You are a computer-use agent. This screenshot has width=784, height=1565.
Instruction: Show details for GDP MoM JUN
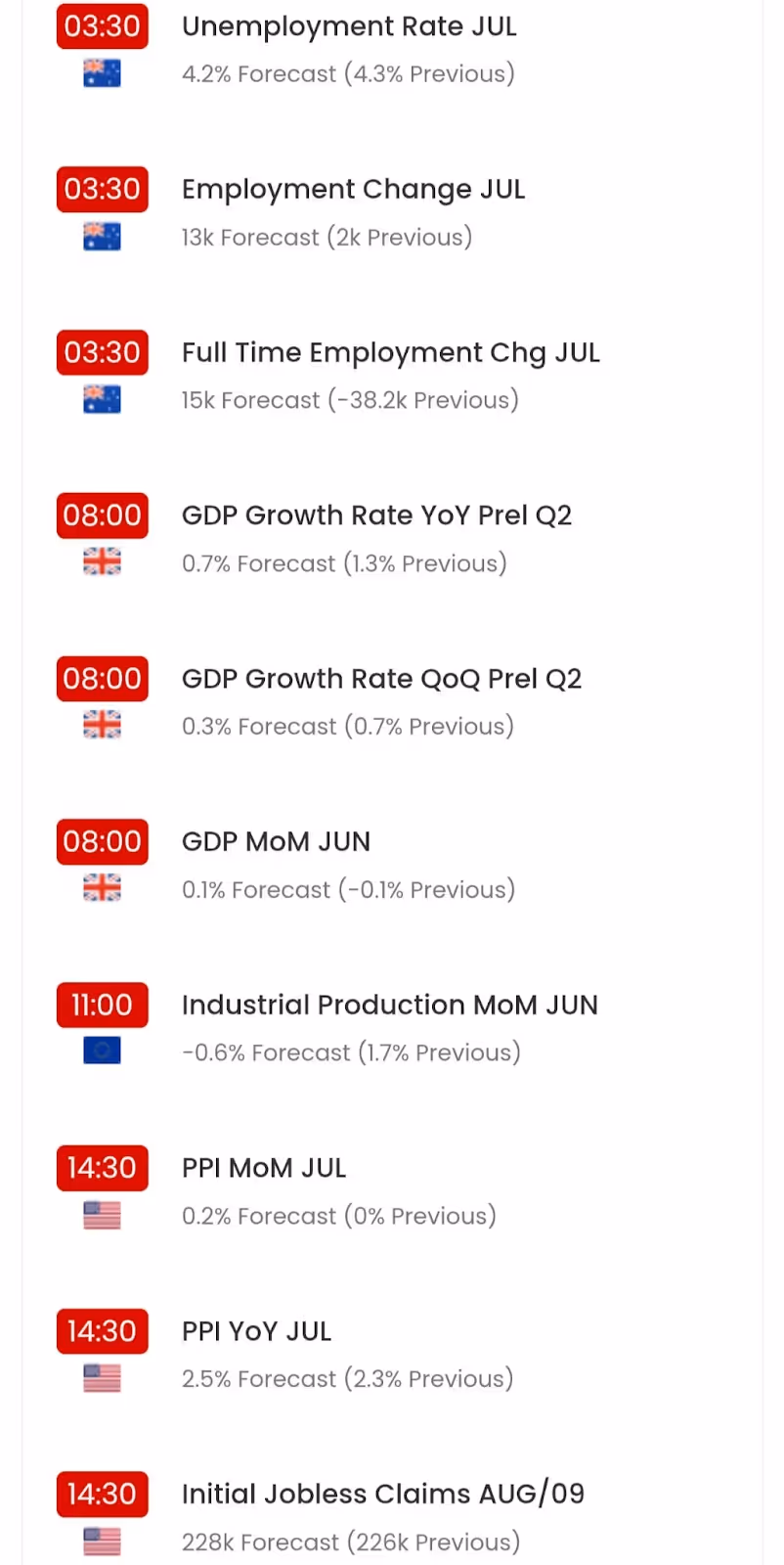276,842
